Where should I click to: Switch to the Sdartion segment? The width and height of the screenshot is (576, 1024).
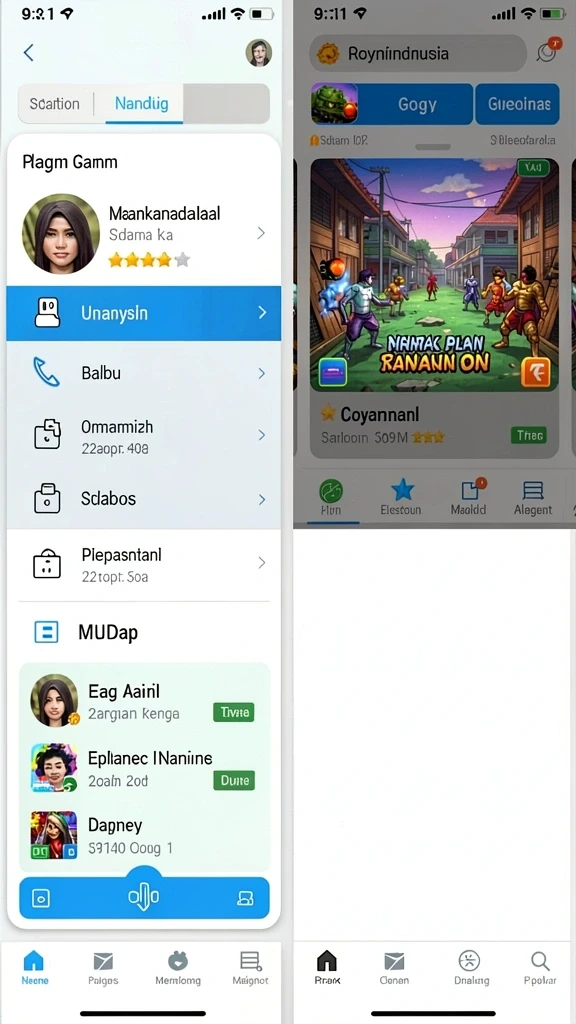point(55,104)
